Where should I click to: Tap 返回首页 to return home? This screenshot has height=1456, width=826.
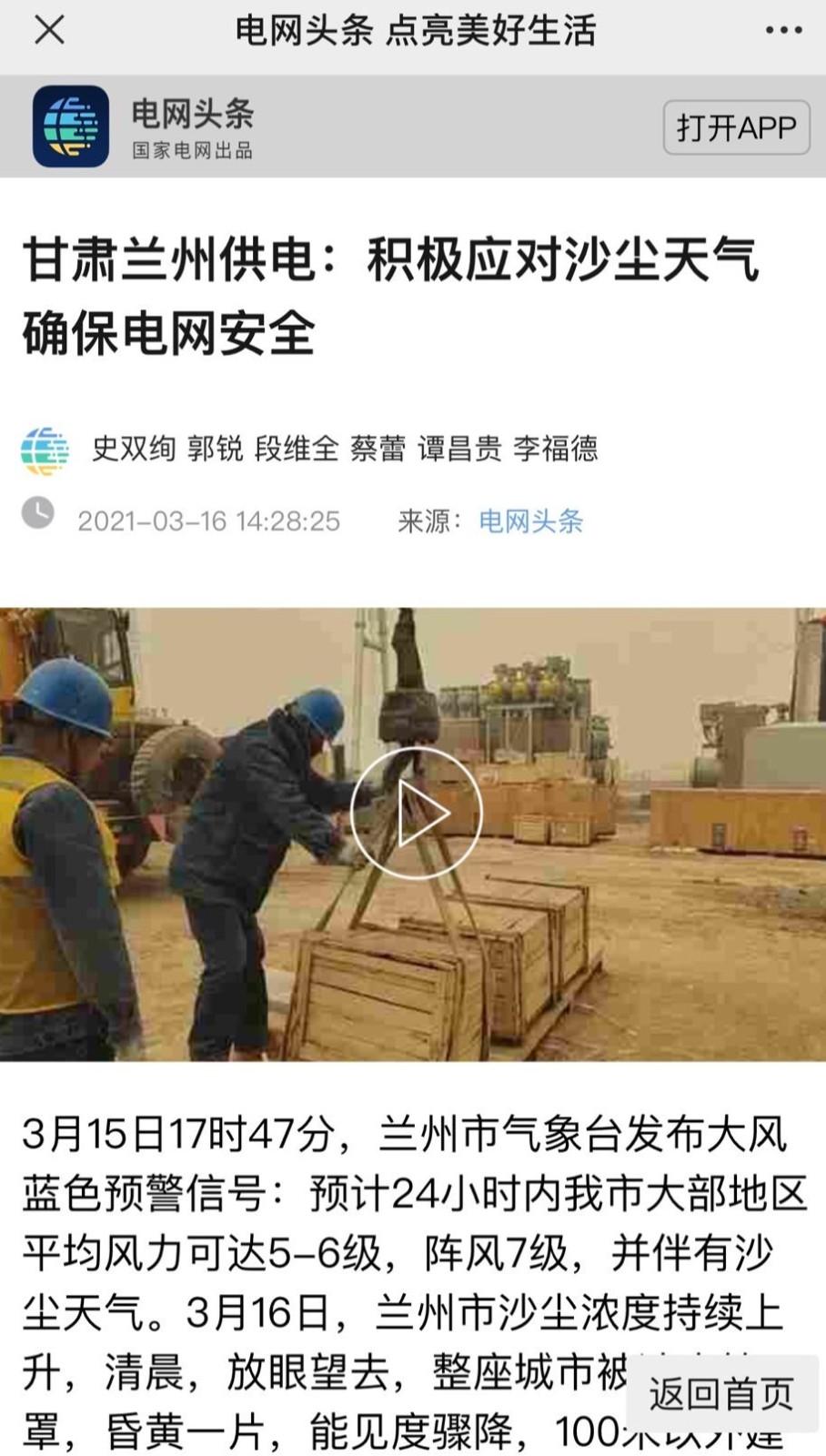point(720,1394)
